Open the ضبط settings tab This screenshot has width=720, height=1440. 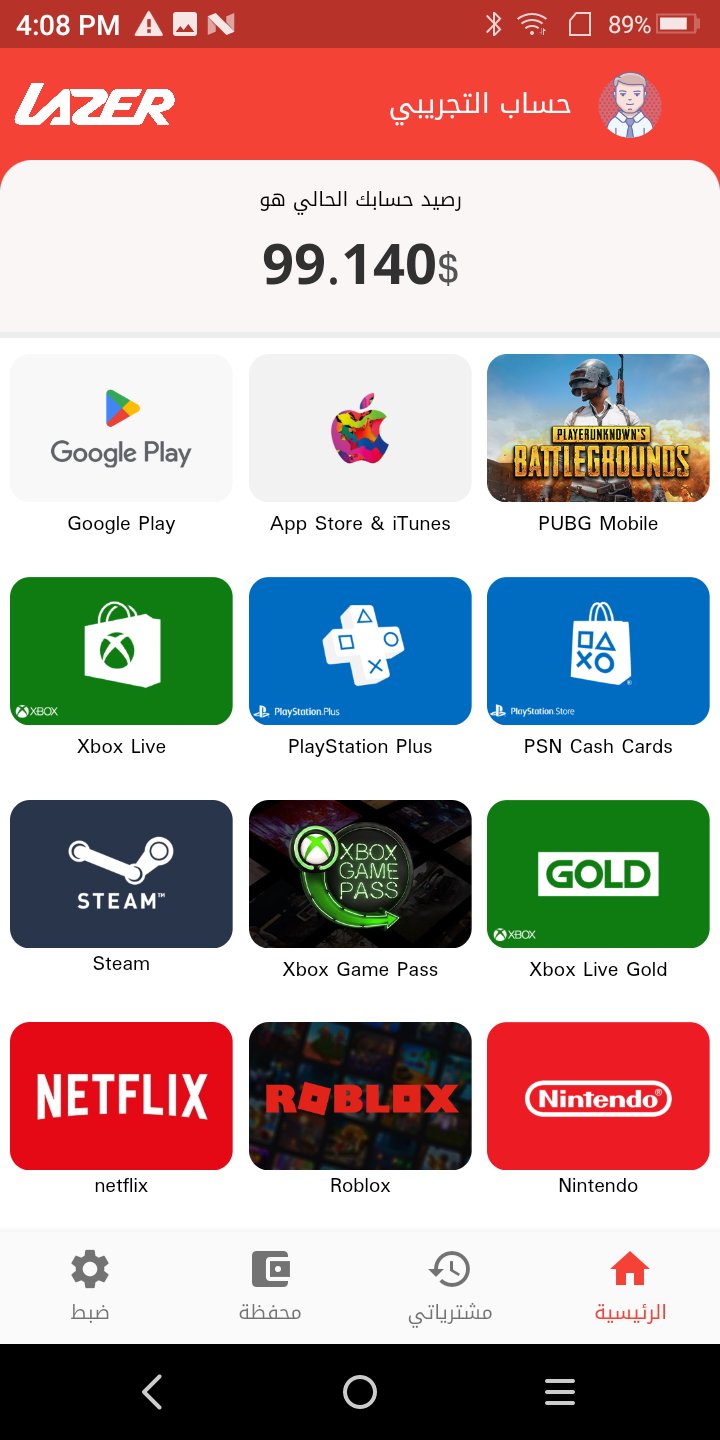89,1287
